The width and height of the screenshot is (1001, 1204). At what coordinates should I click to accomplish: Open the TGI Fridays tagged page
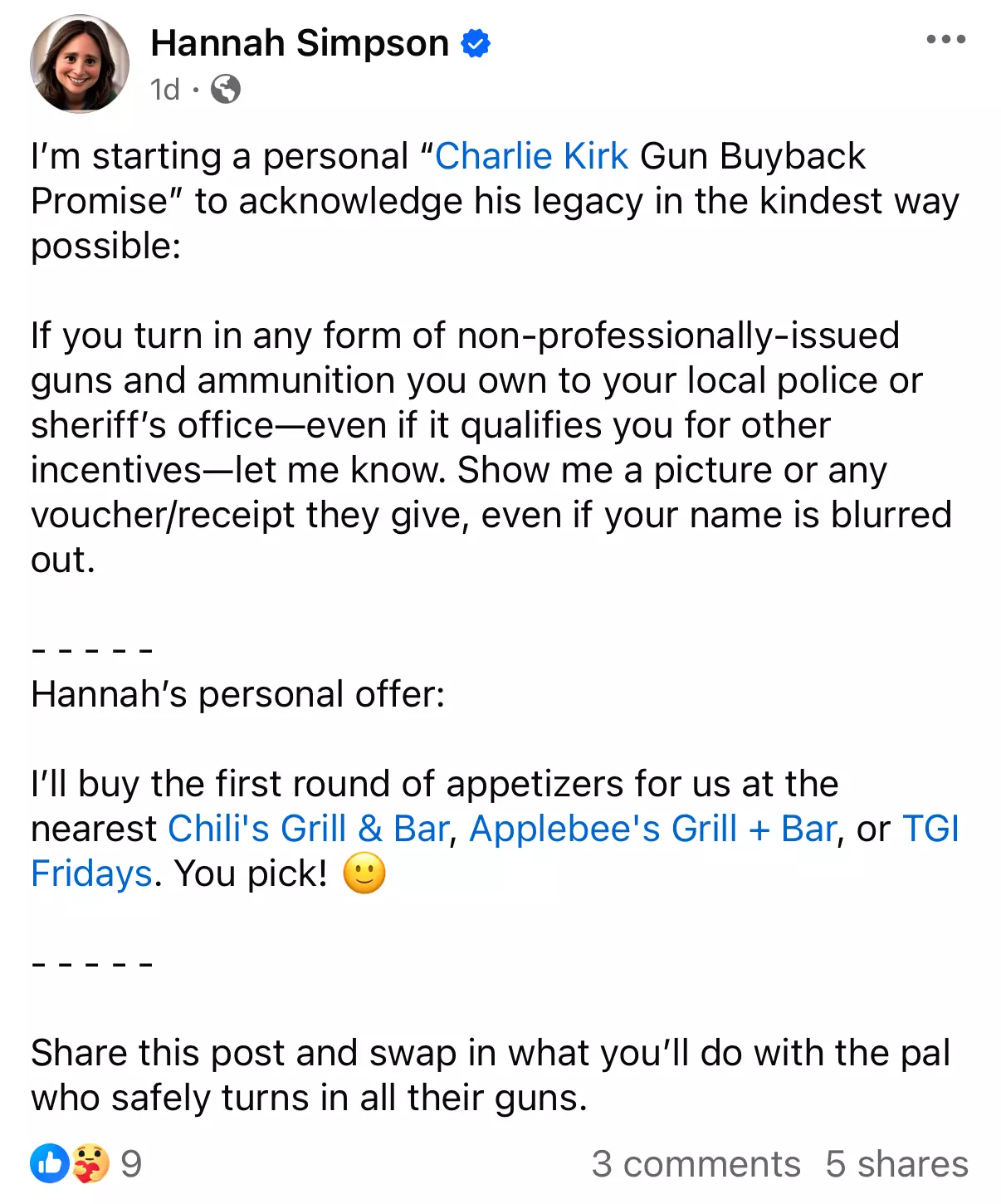(930, 829)
